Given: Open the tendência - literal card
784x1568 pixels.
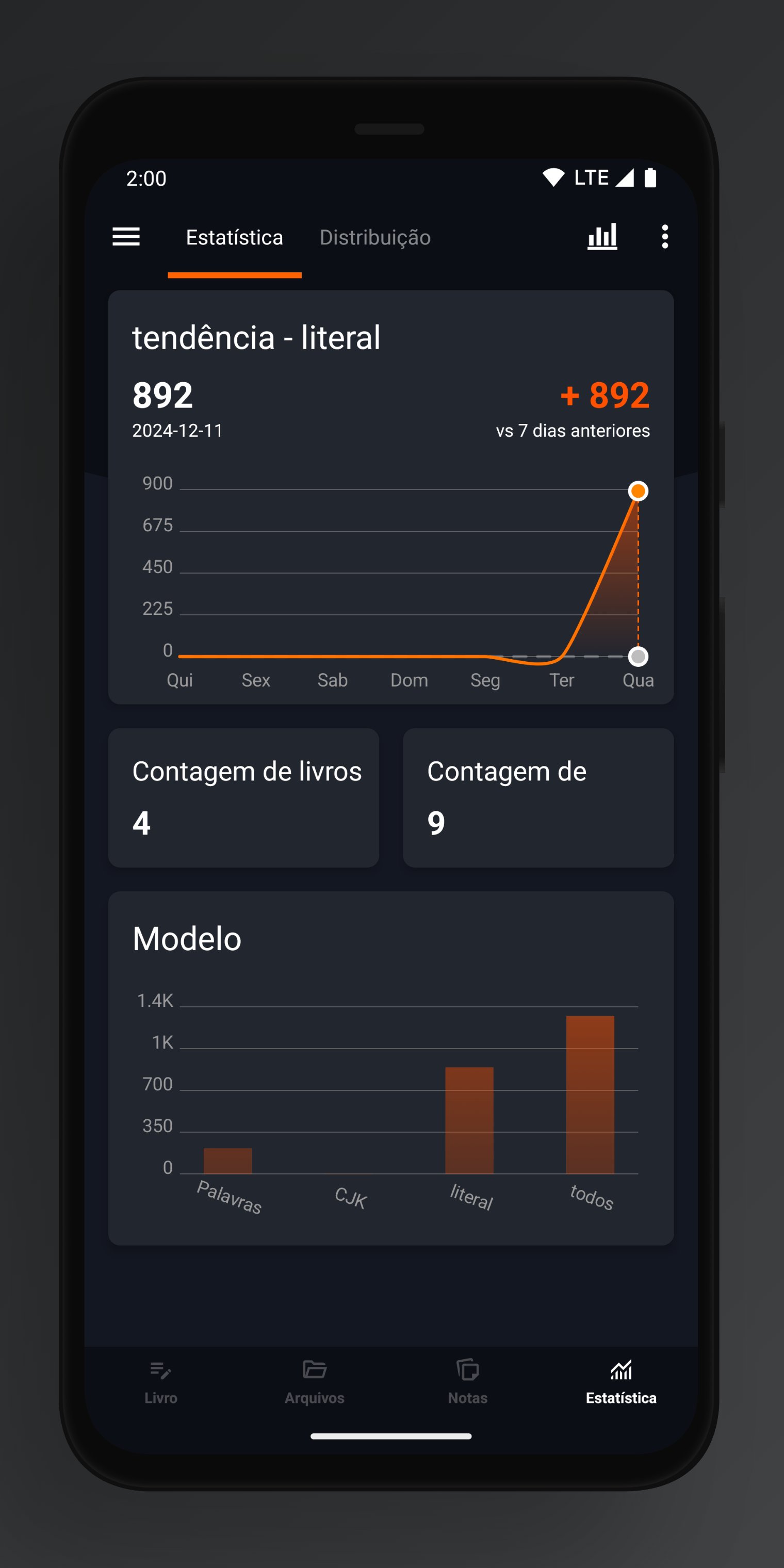Looking at the screenshot, I should point(256,338).
